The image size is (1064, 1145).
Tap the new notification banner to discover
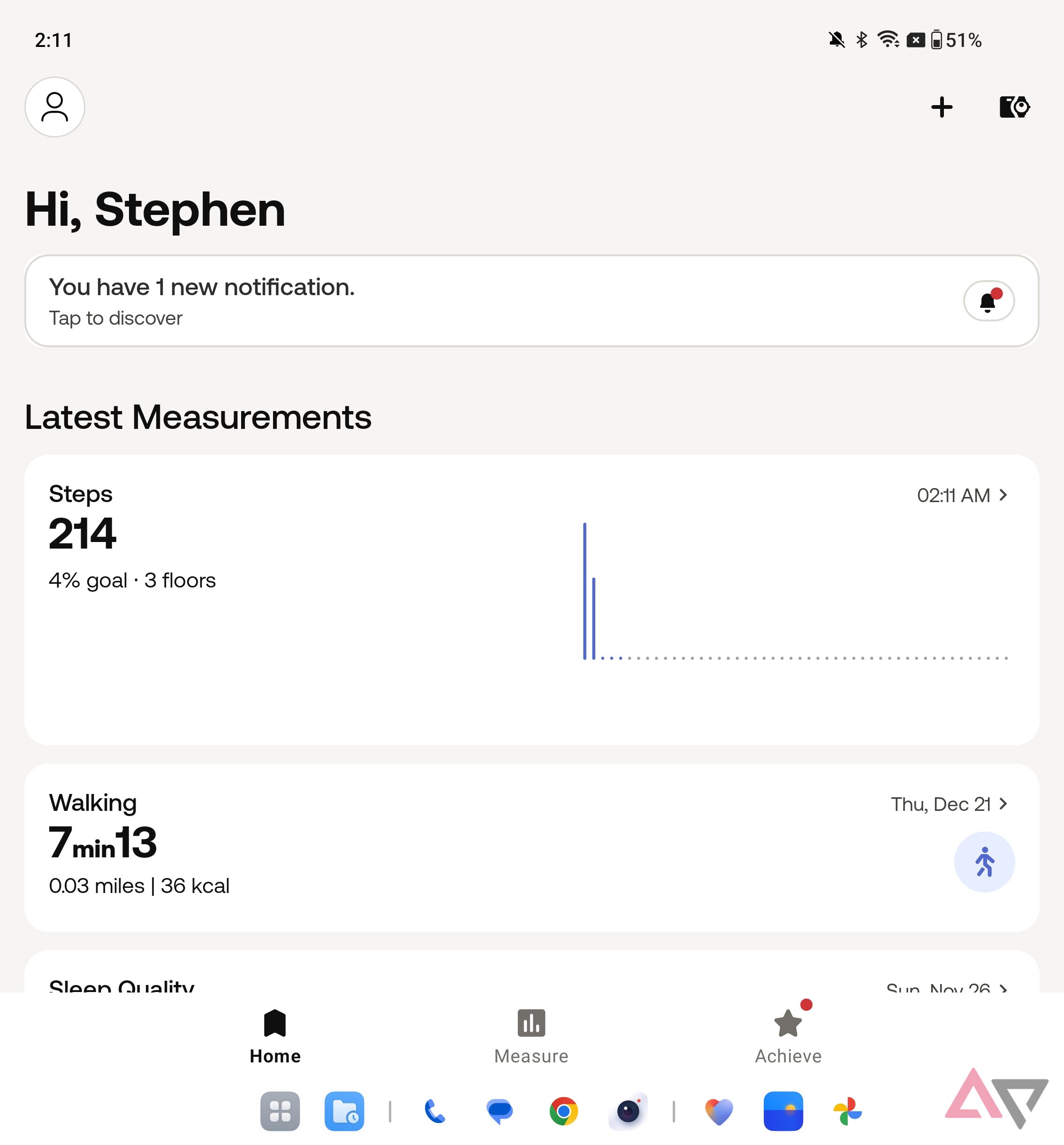[x=403, y=299]
